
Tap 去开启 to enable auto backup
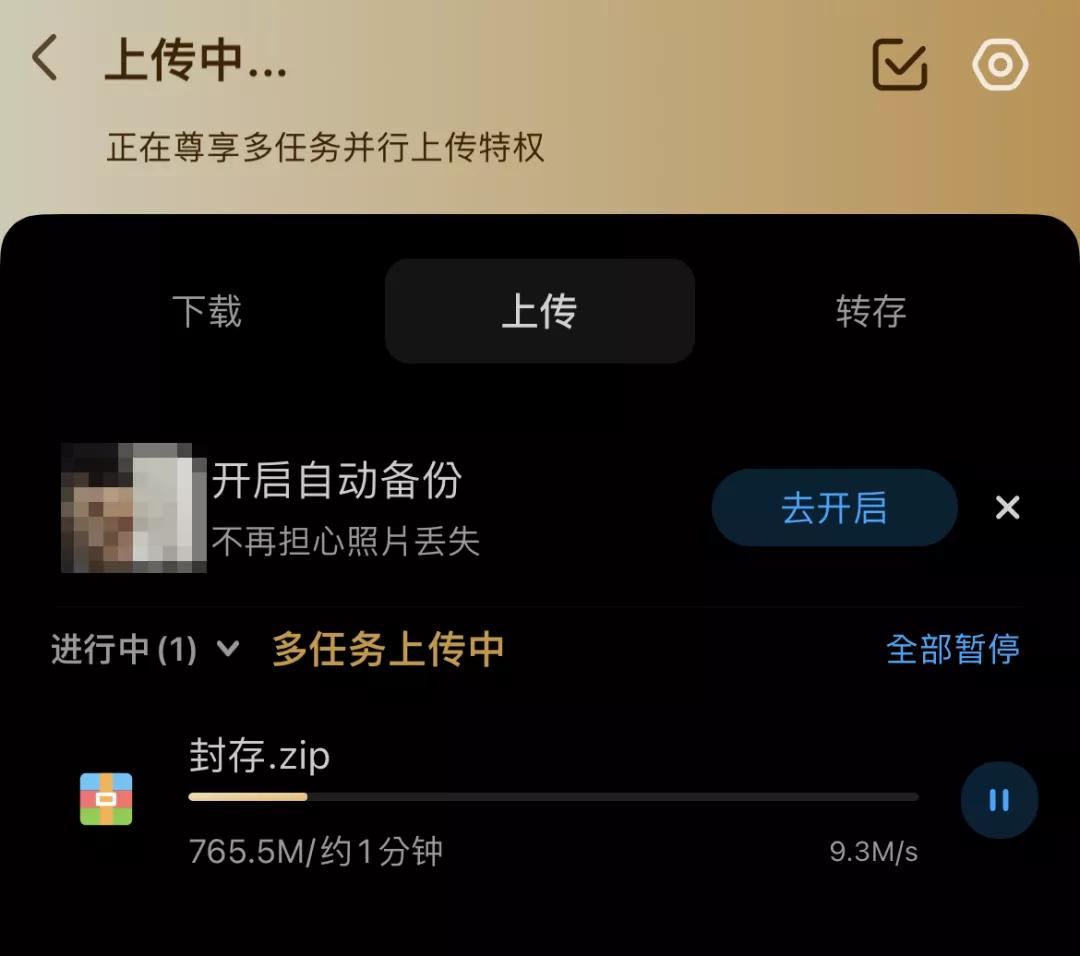tap(834, 508)
